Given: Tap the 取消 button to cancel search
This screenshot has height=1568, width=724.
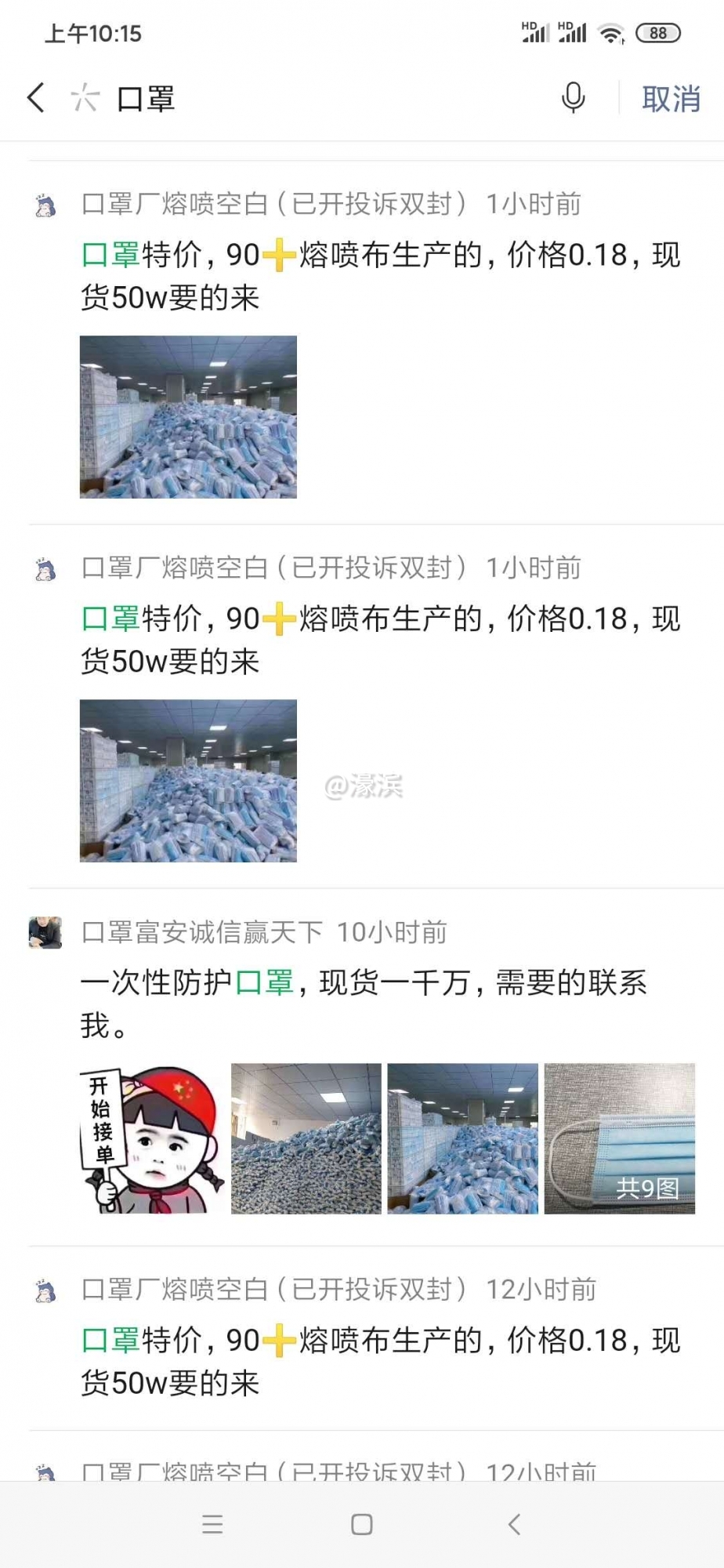Looking at the screenshot, I should click(x=670, y=98).
